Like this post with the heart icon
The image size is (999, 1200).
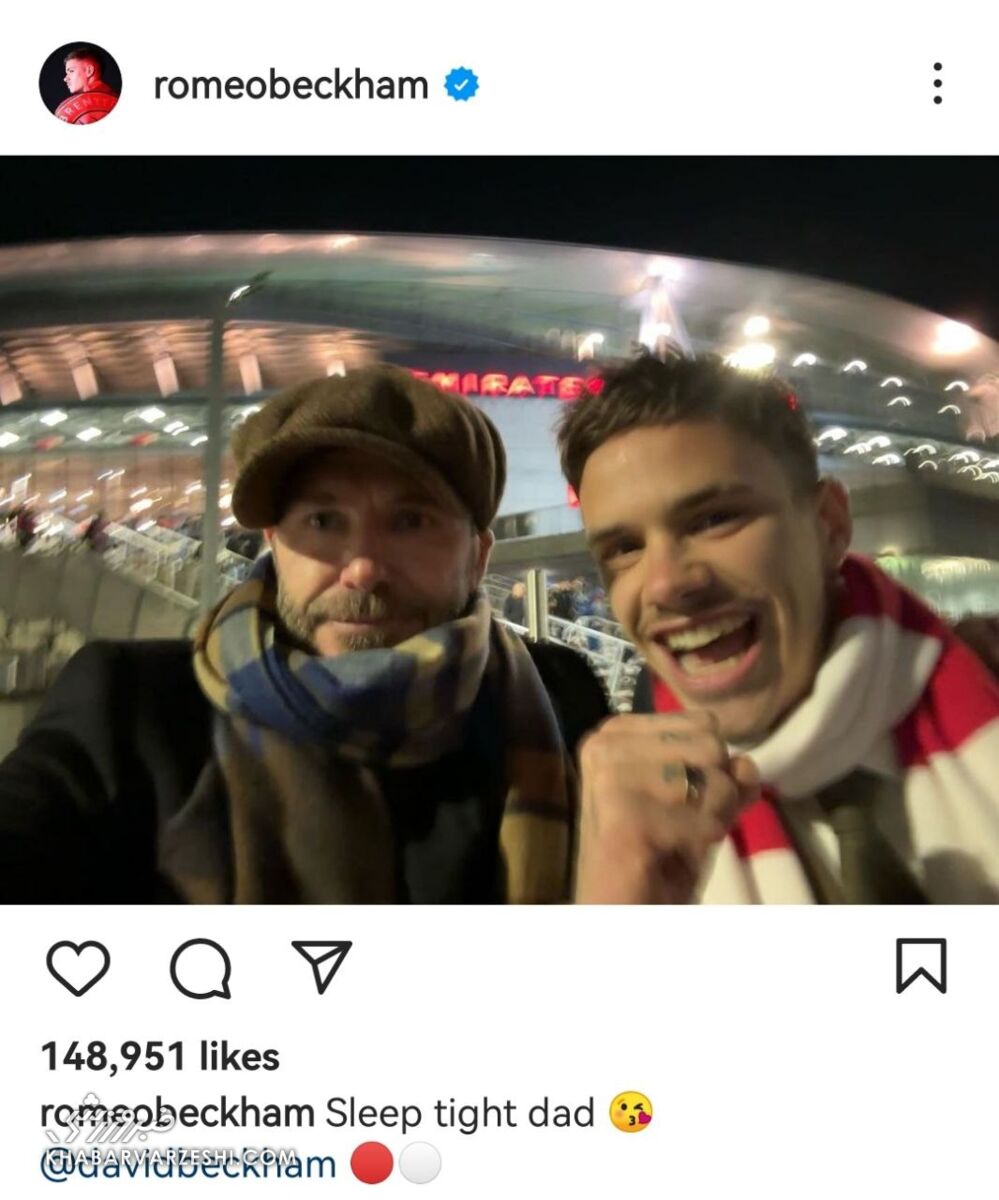pyautogui.click(x=78, y=968)
